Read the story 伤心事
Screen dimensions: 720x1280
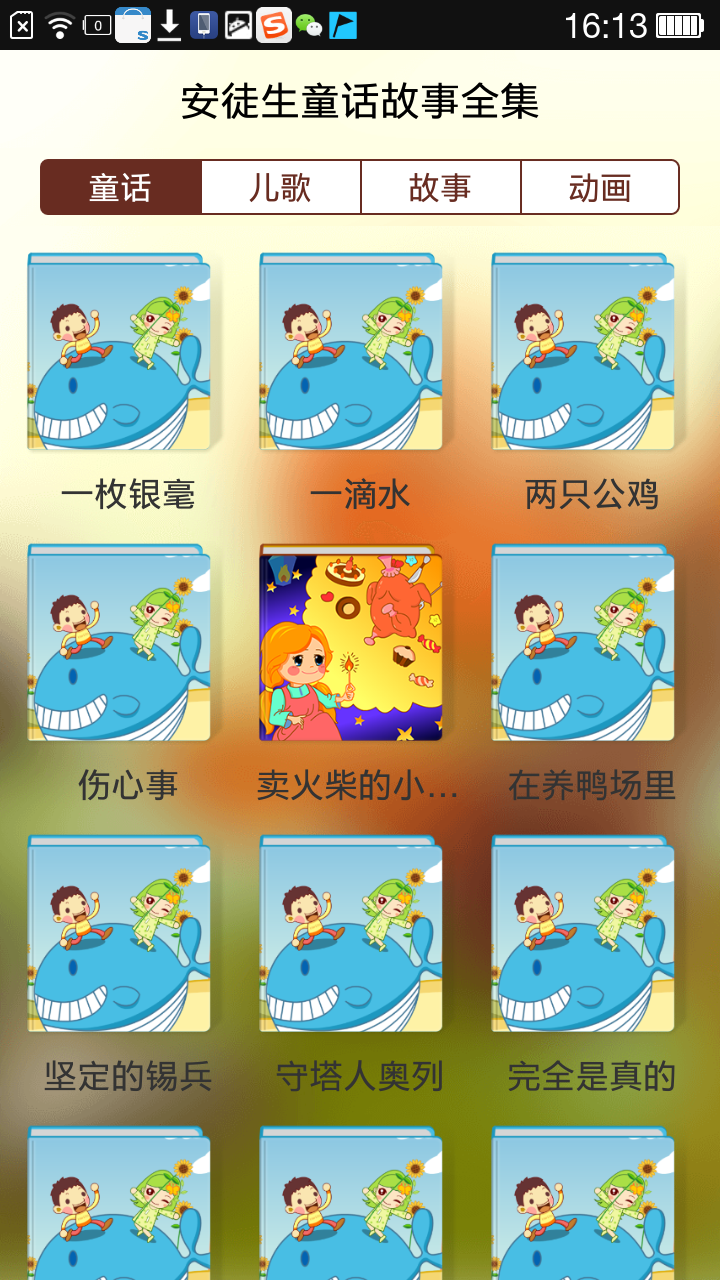tap(120, 643)
